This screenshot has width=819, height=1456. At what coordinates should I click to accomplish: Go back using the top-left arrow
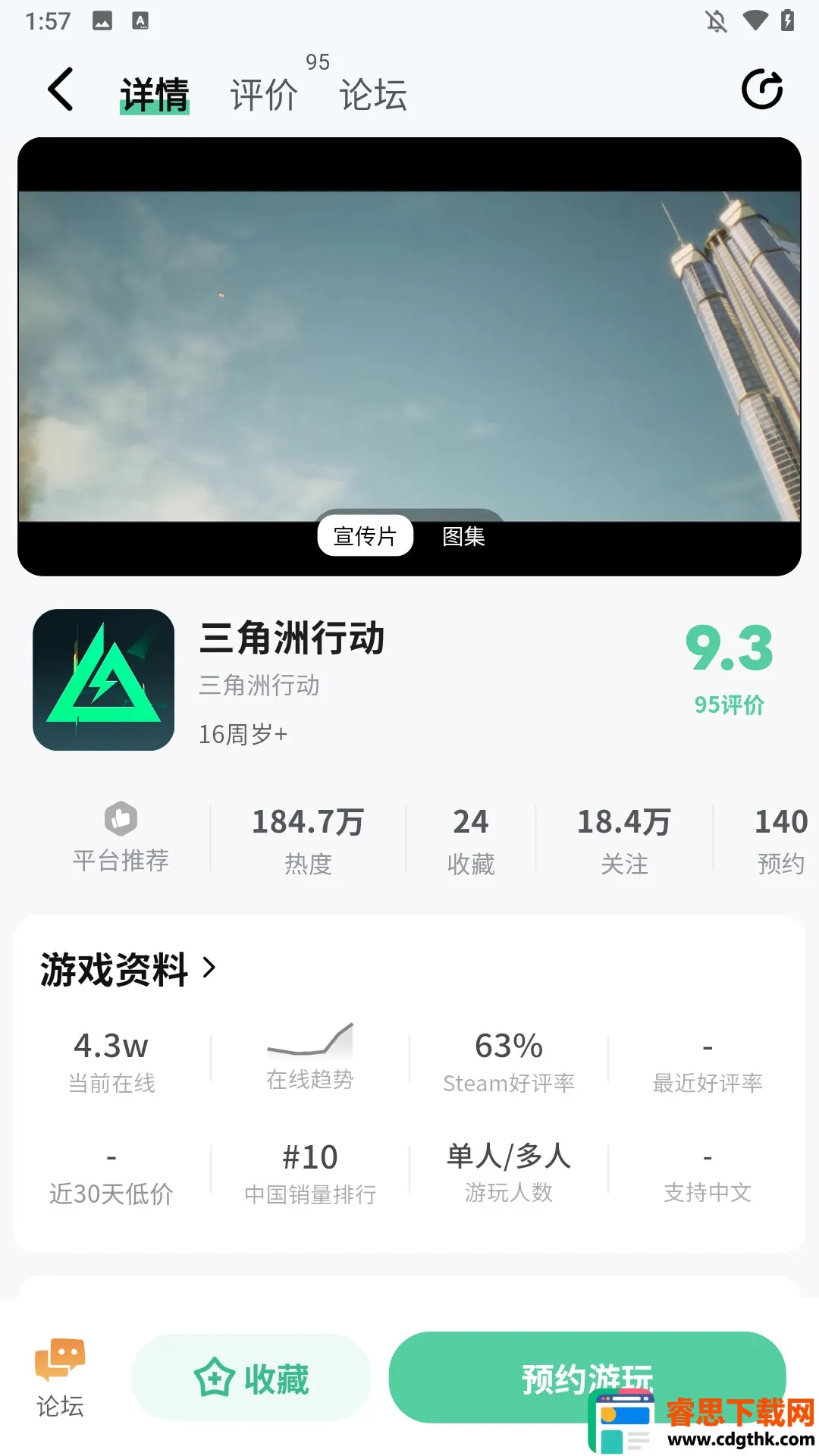pyautogui.click(x=61, y=89)
